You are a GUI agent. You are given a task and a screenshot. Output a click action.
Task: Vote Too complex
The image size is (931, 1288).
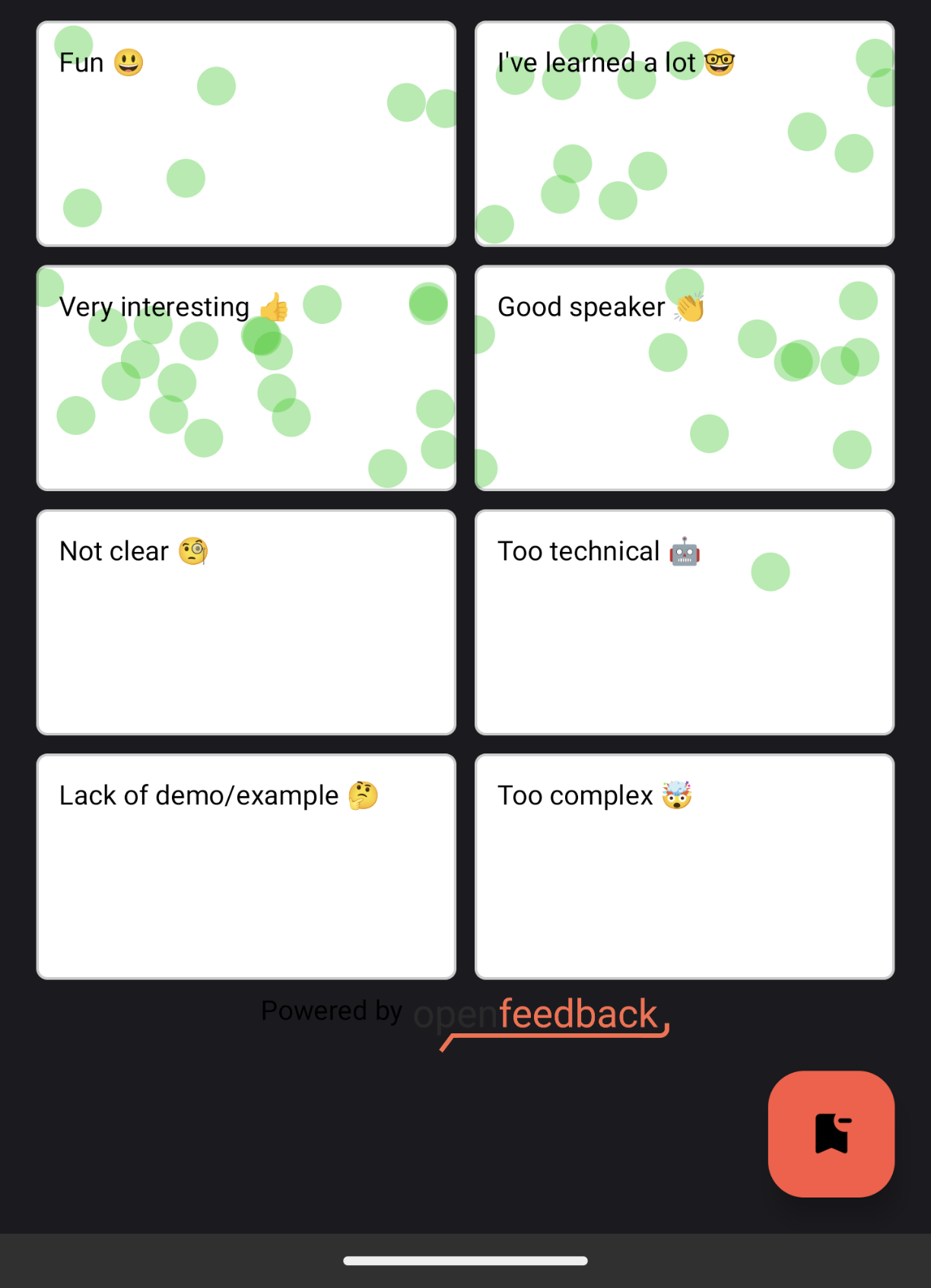tap(684, 866)
